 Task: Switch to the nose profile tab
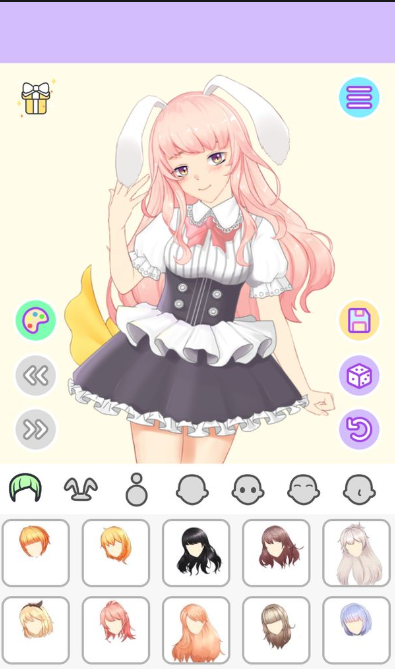click(359, 489)
